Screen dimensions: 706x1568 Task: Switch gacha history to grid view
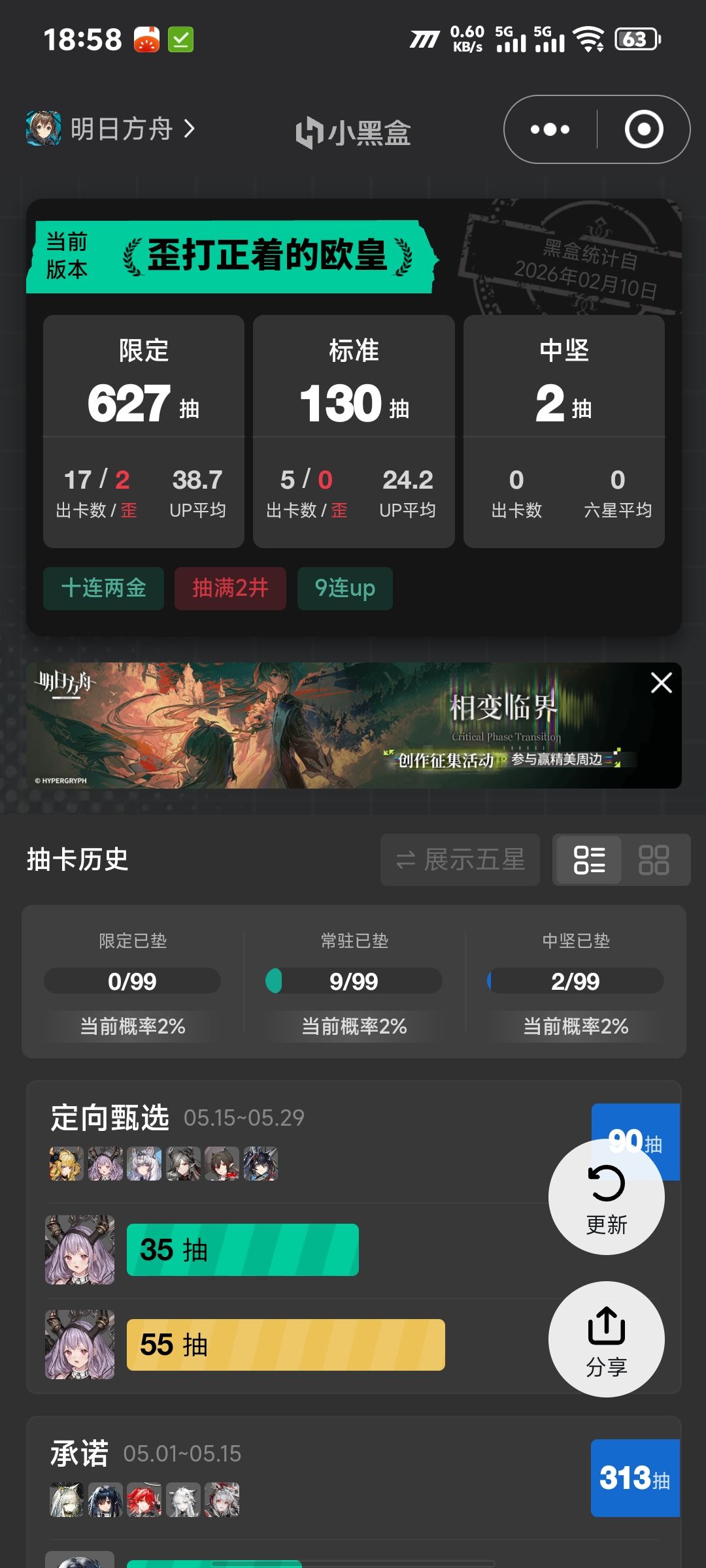click(x=654, y=860)
